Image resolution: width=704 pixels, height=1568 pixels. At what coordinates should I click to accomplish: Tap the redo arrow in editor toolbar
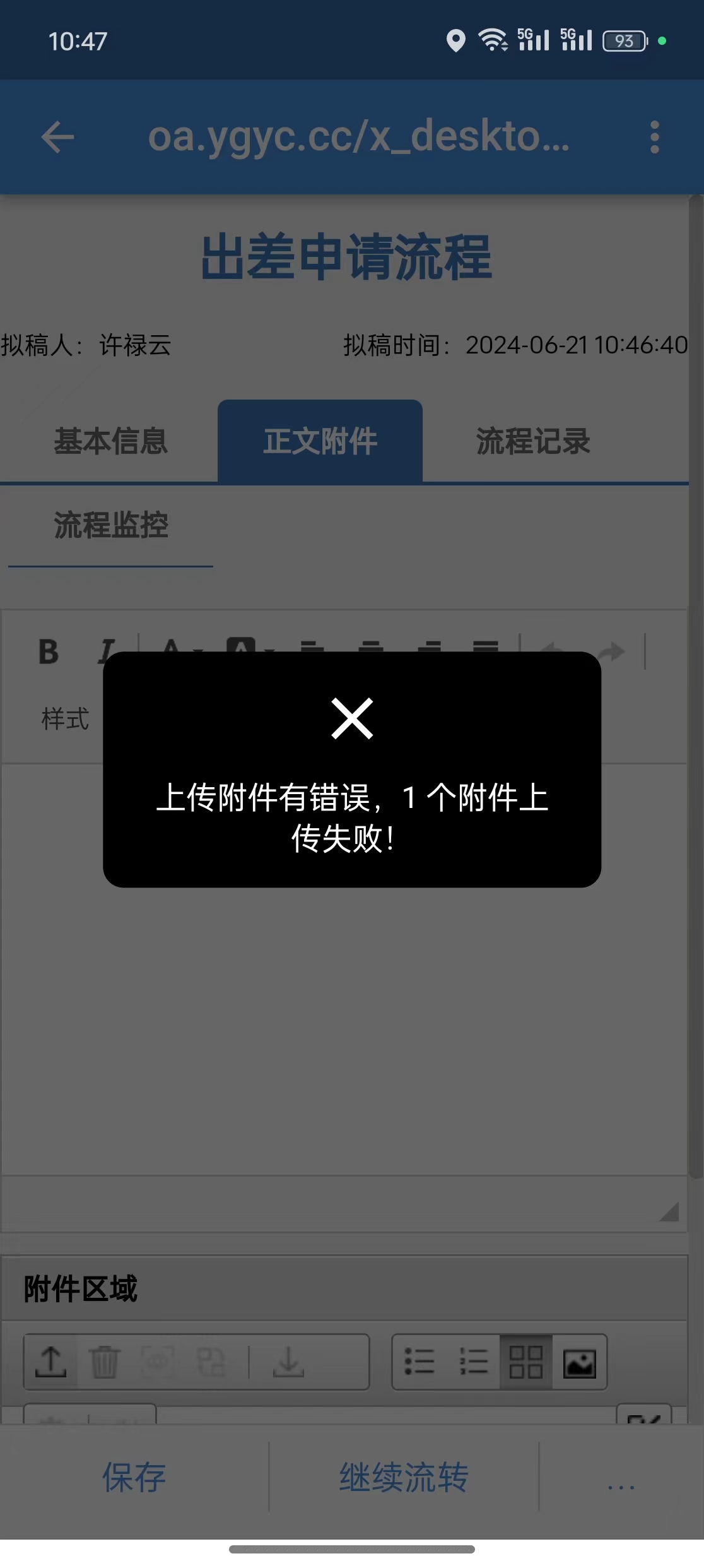click(x=611, y=651)
